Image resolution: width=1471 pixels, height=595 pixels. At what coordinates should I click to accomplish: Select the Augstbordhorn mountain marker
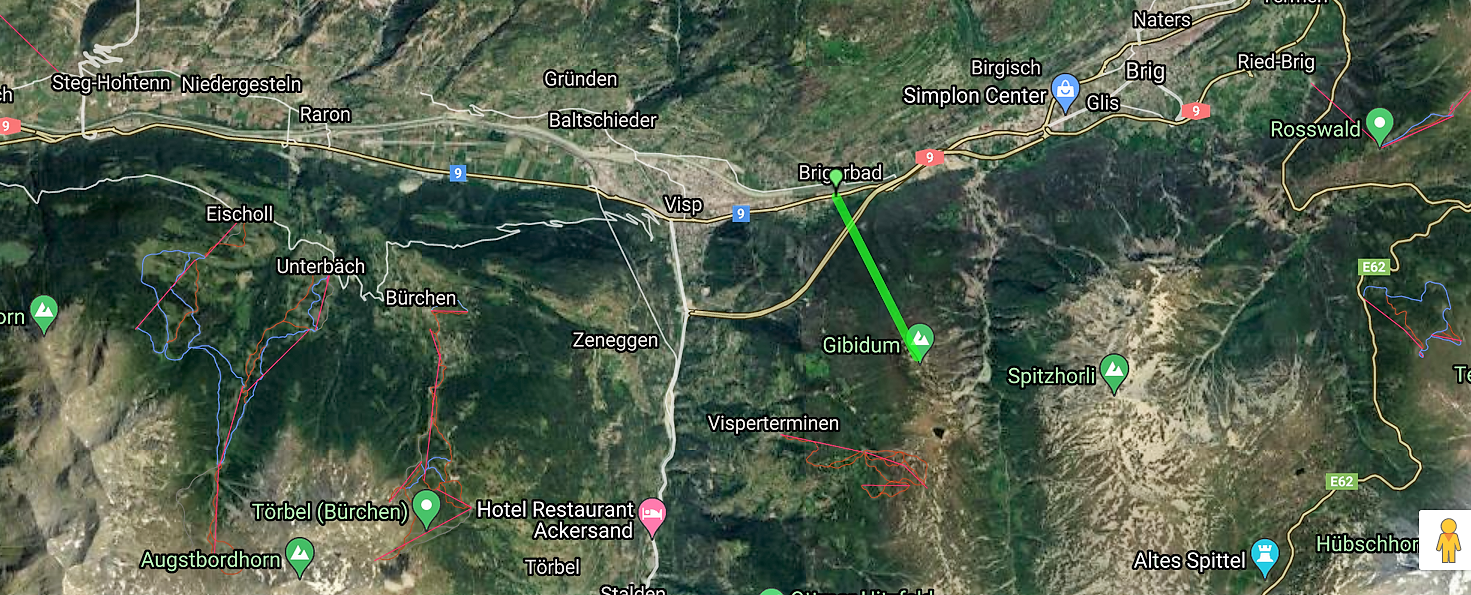pyautogui.click(x=299, y=556)
